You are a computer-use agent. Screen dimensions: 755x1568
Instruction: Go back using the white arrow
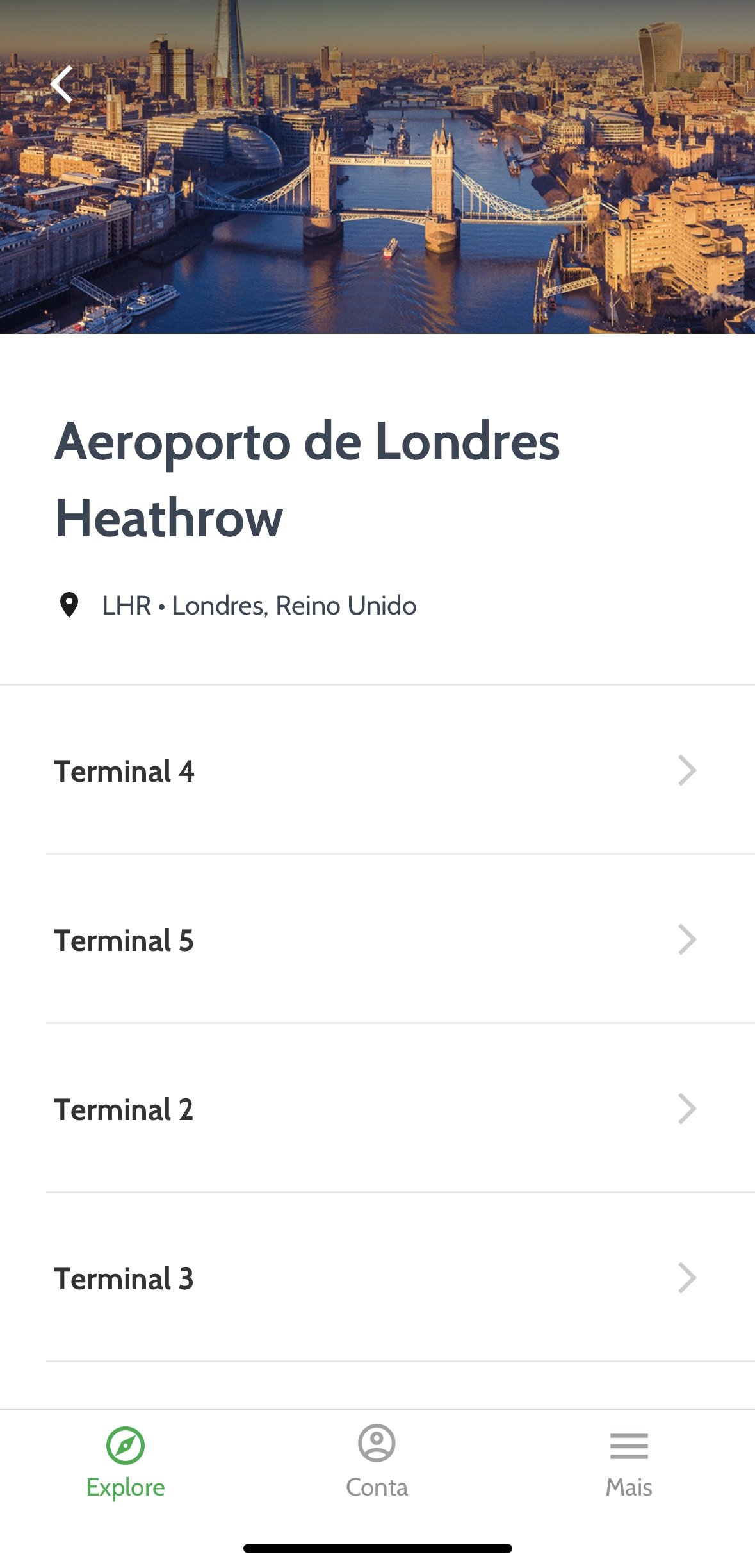(x=62, y=84)
